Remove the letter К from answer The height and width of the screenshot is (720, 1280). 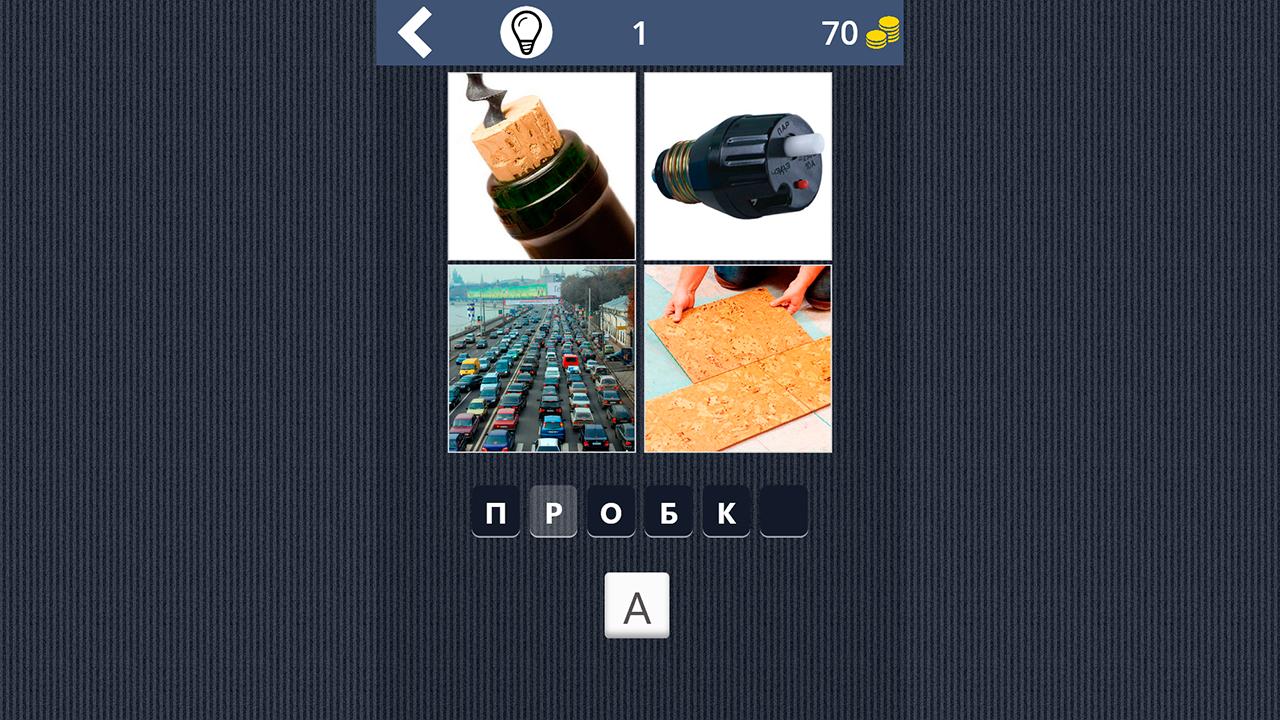click(726, 512)
